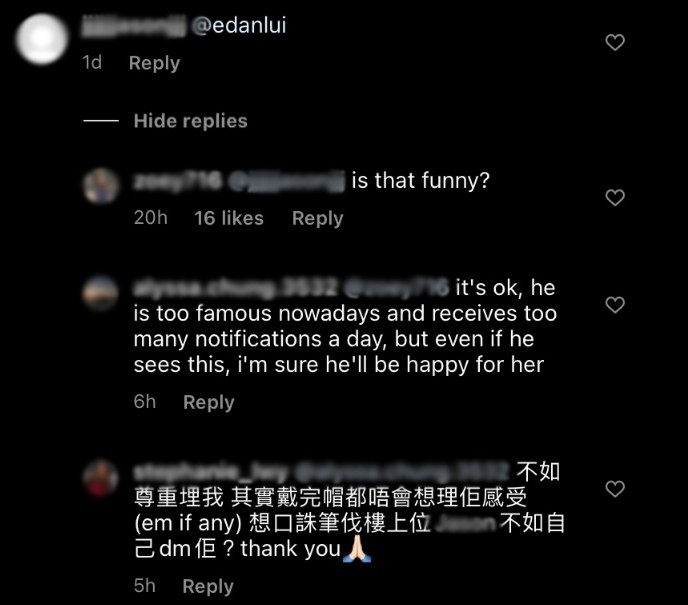View the 16 likes on 'is that funny?'
Viewport: 688px width, 605px height.
click(229, 218)
